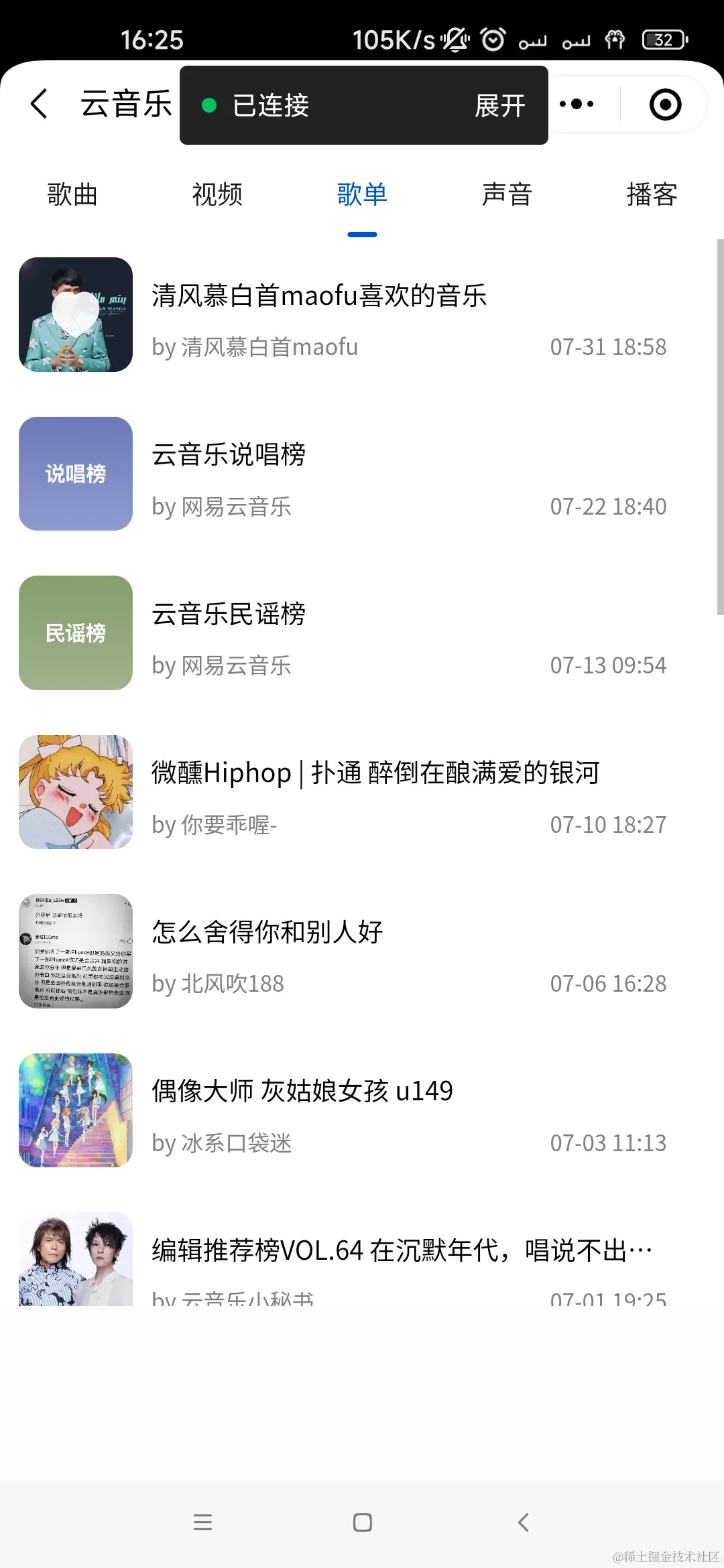724x1568 pixels.
Task: Tap the 民谣榜 green cover thumbnail
Action: pos(75,633)
